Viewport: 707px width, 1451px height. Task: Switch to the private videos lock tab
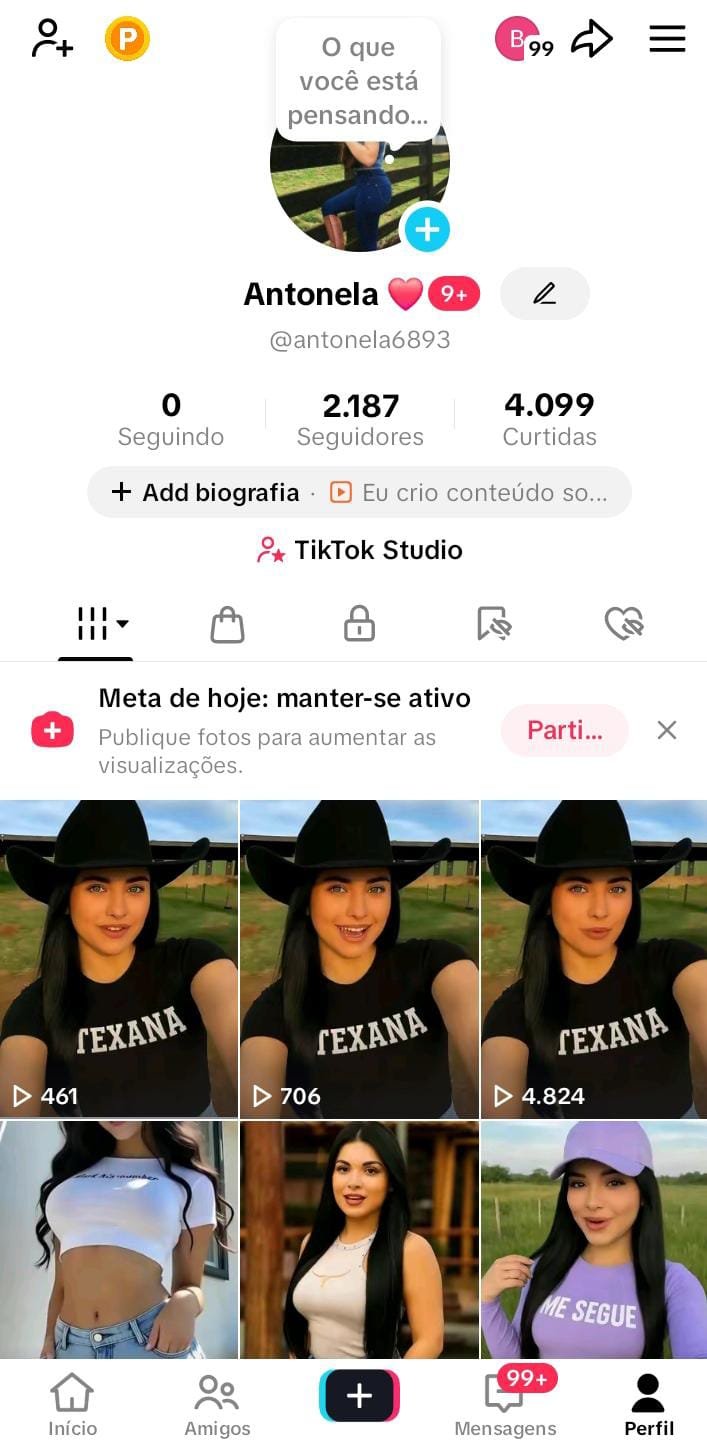(359, 625)
